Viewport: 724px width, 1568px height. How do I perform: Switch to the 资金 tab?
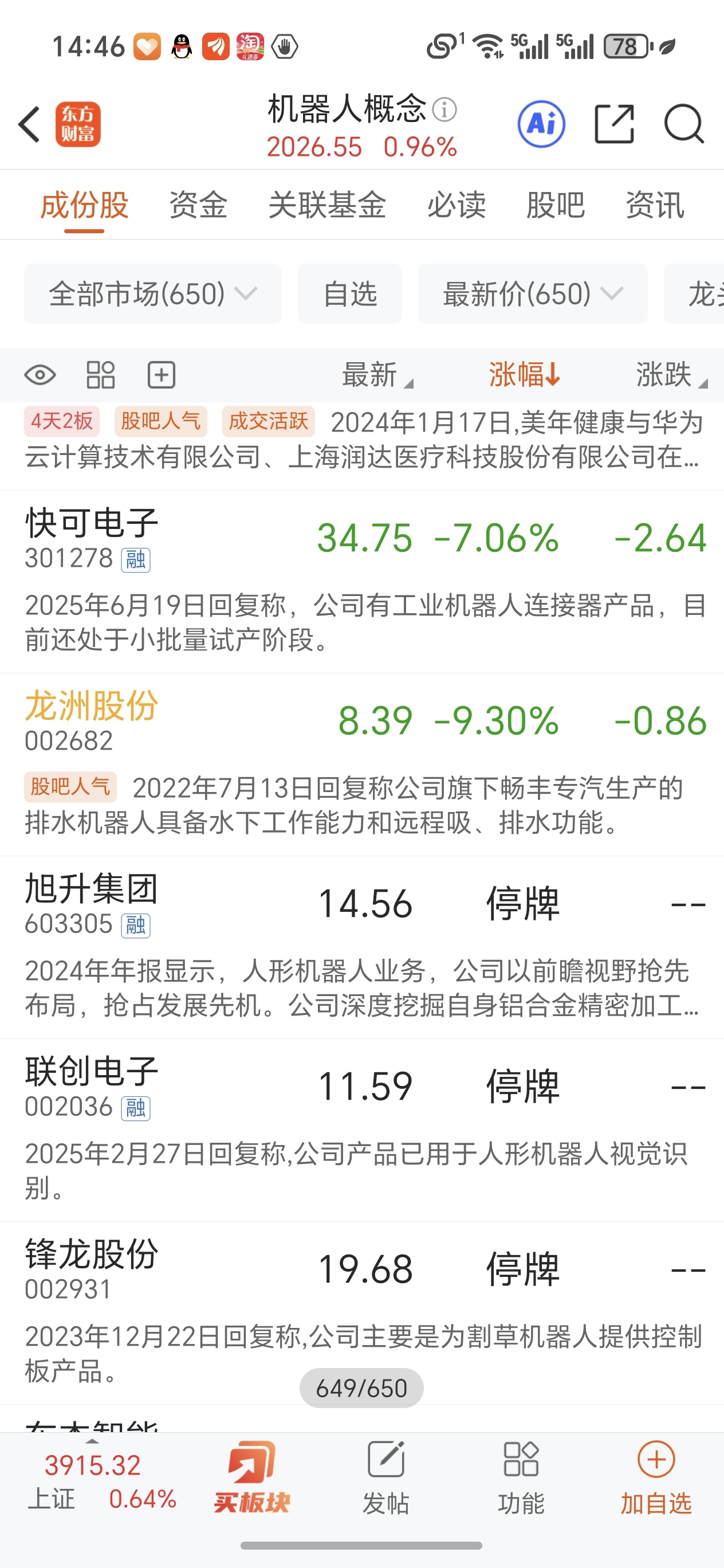198,205
